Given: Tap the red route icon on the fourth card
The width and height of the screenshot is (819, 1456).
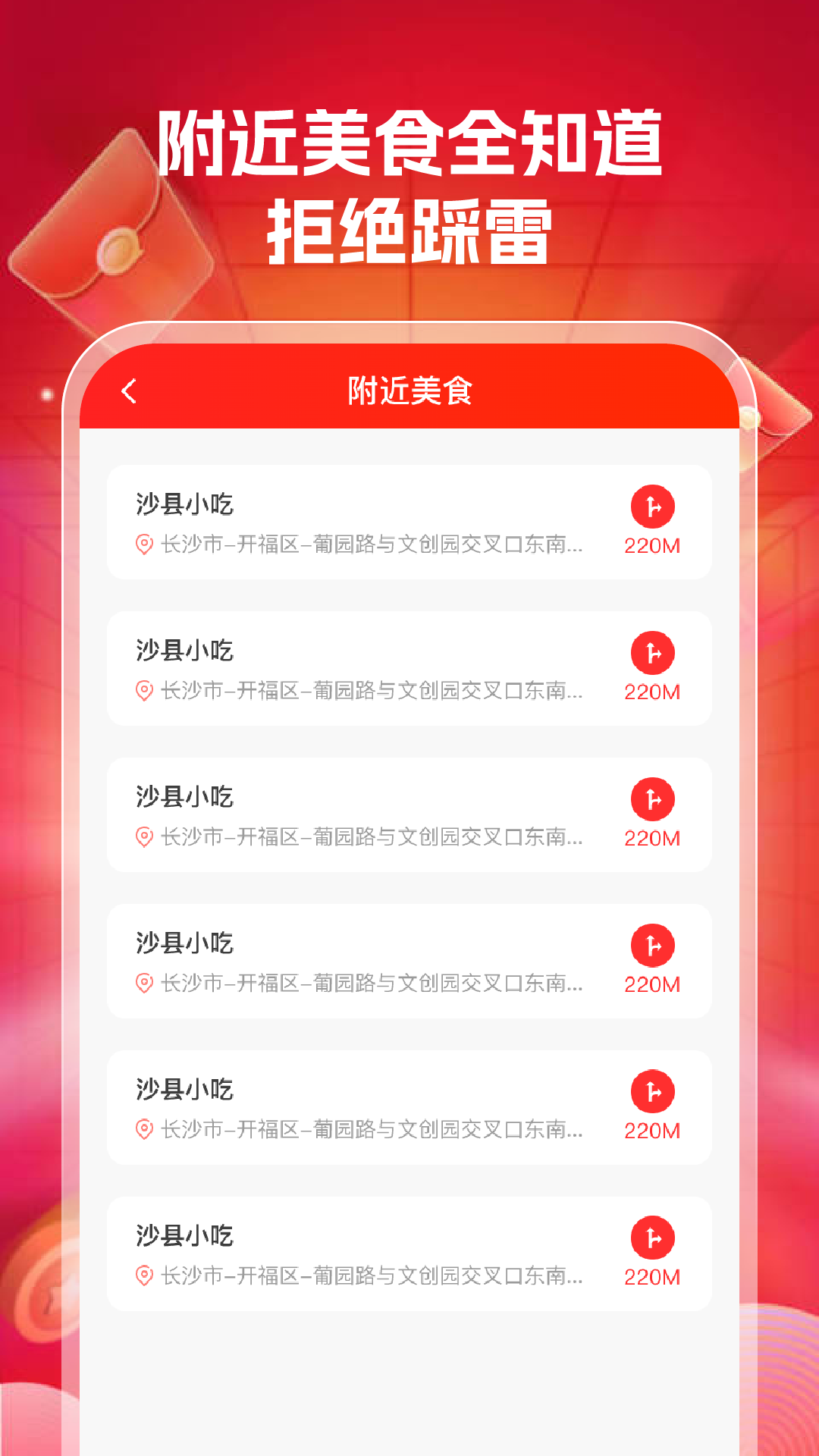Looking at the screenshot, I should click(653, 946).
